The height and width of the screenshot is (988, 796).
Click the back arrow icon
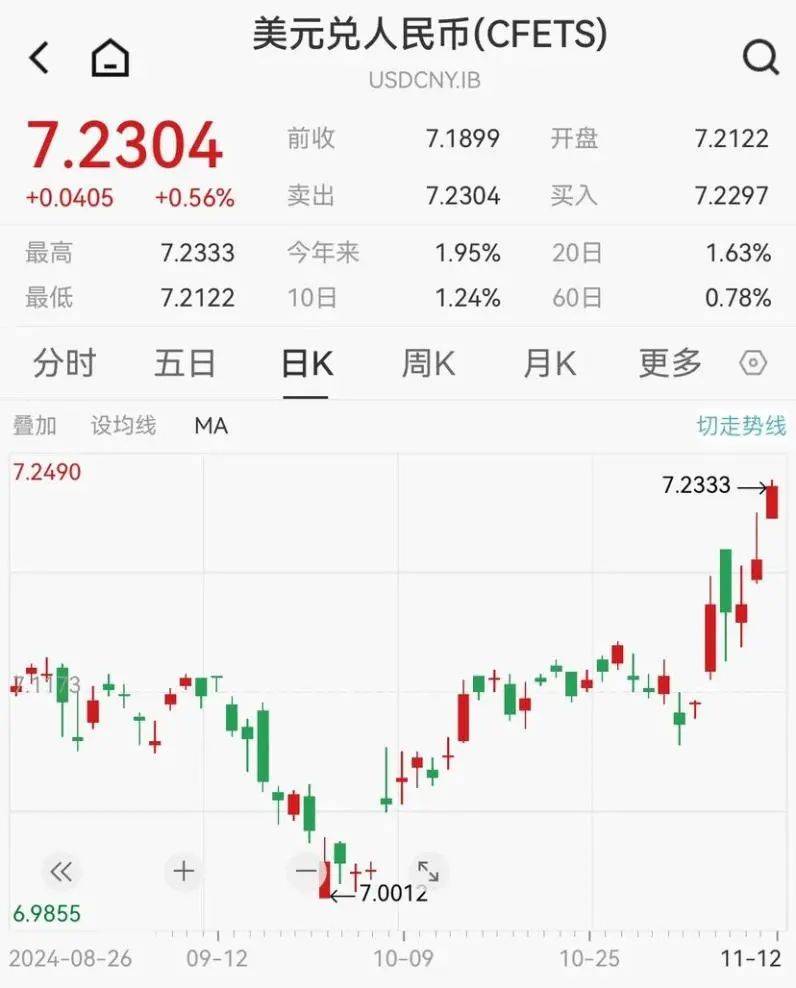point(38,57)
